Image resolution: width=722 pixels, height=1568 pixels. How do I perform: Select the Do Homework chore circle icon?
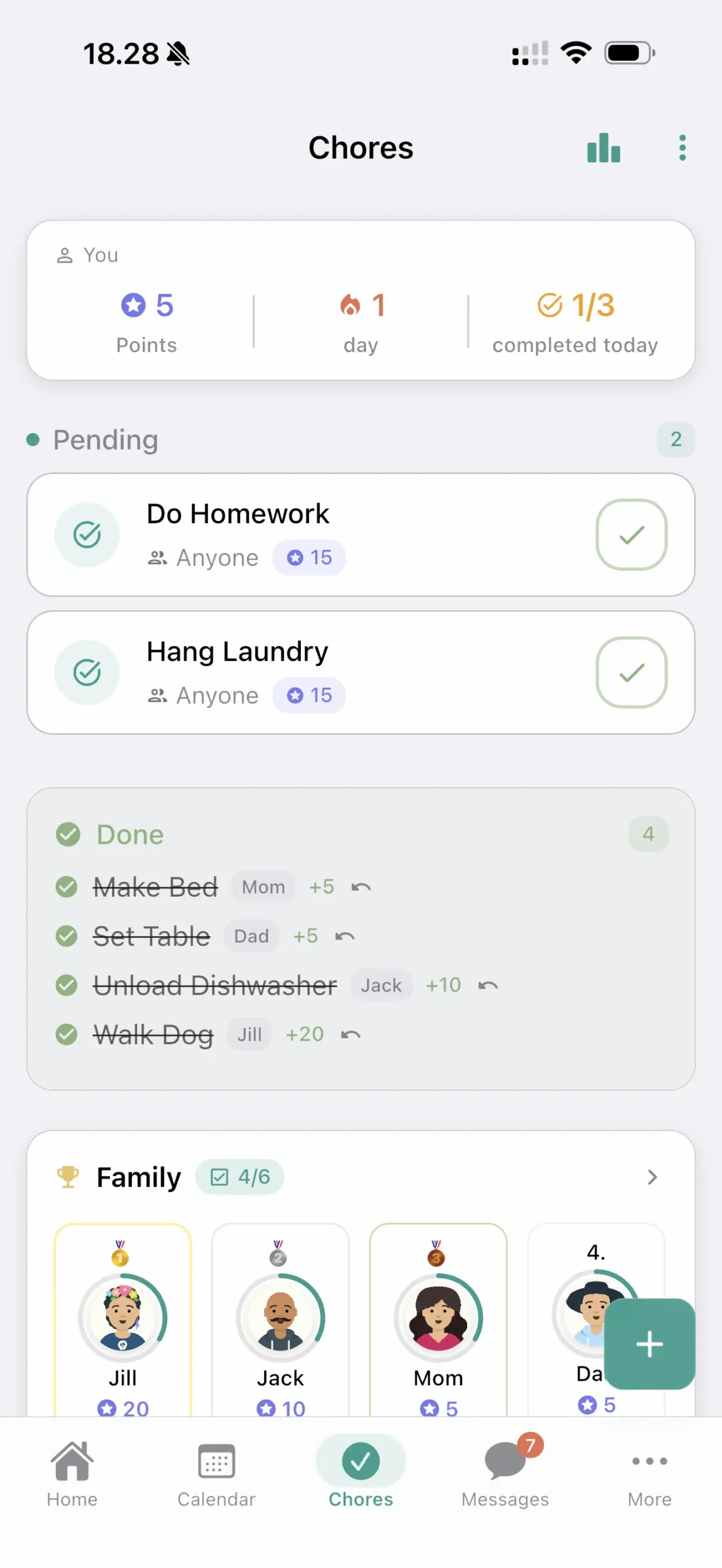86,533
